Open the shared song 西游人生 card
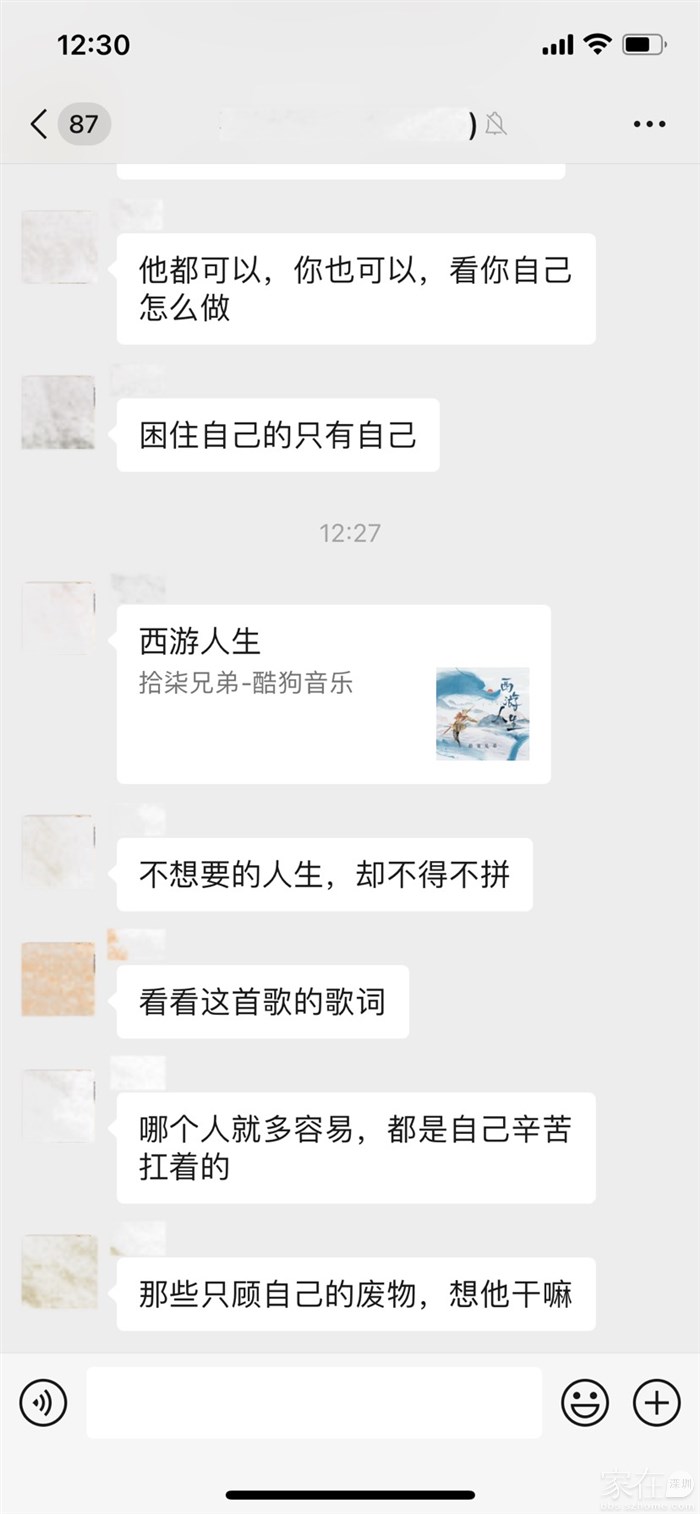Screen dimensions: 700x1514 tap(333, 693)
